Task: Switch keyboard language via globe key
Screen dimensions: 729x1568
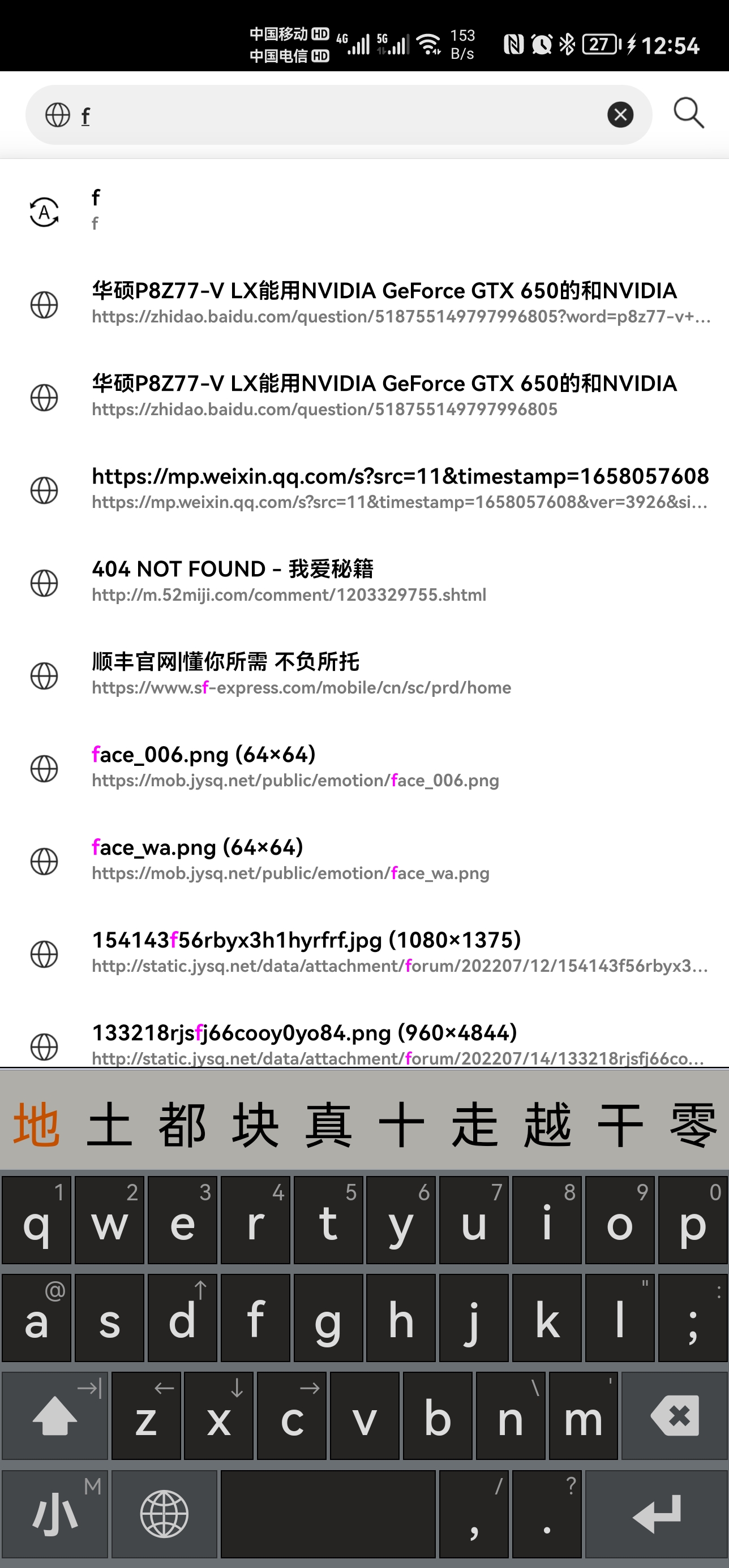Action: coord(164,1514)
